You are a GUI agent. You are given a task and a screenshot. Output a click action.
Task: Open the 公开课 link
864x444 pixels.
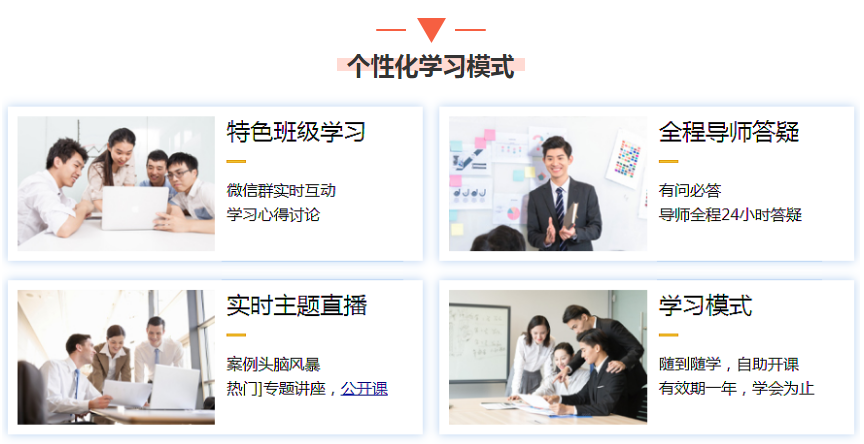click(364, 389)
